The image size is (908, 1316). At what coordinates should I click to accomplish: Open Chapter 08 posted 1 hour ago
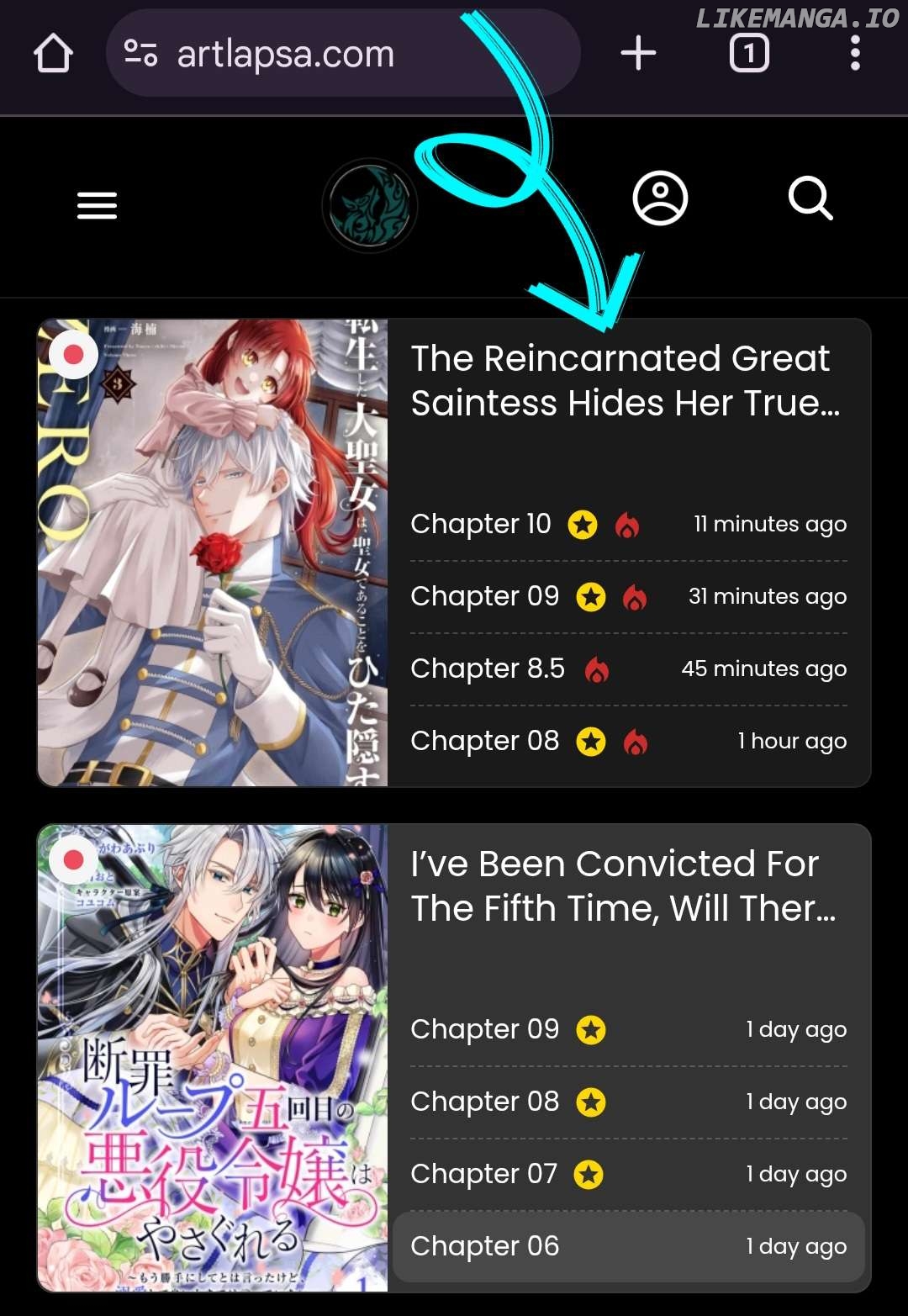(x=484, y=741)
